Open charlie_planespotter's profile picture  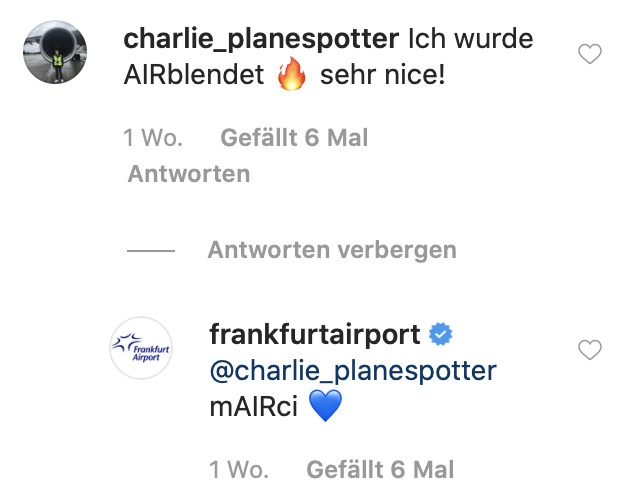(55, 53)
